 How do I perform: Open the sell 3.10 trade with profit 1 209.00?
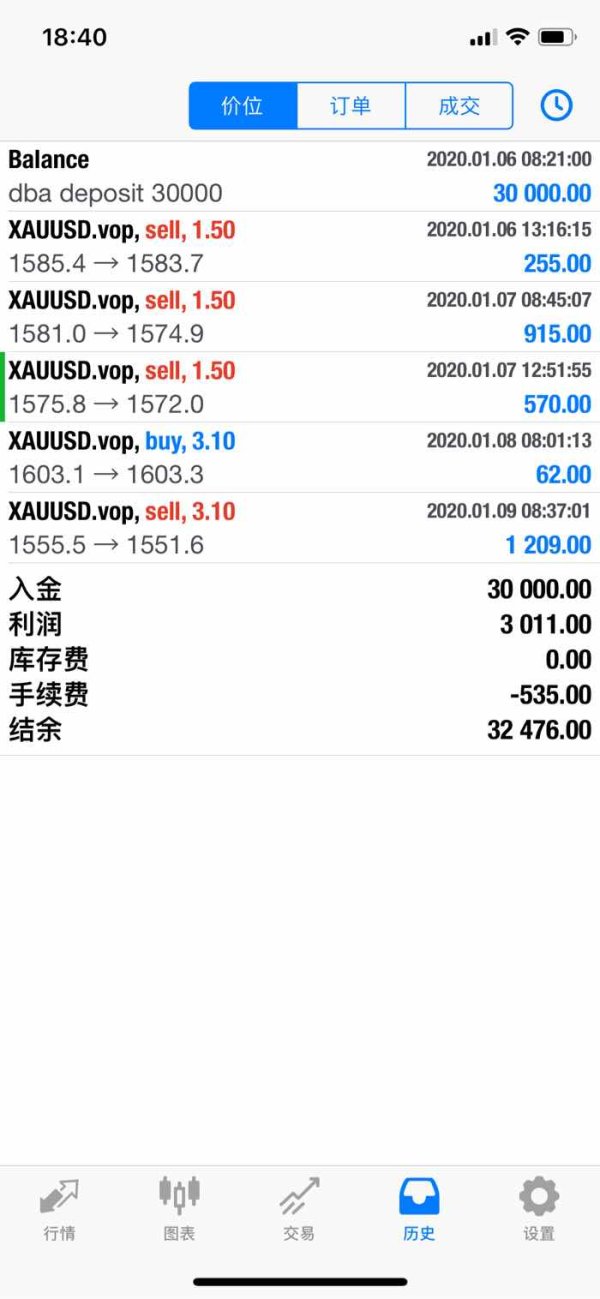click(300, 527)
